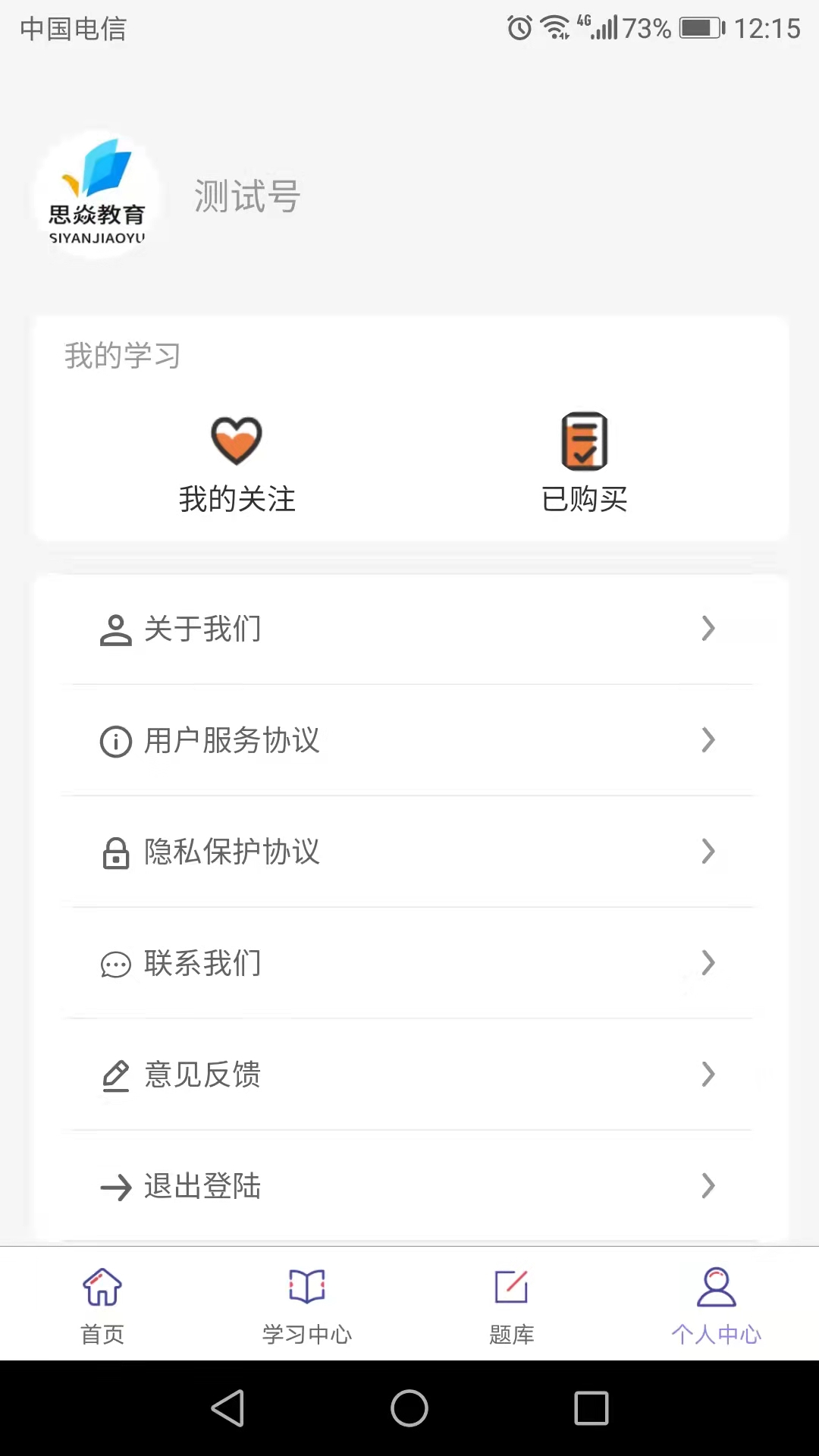Select the 题库 question bank icon
The image size is (819, 1456).
click(x=511, y=1287)
